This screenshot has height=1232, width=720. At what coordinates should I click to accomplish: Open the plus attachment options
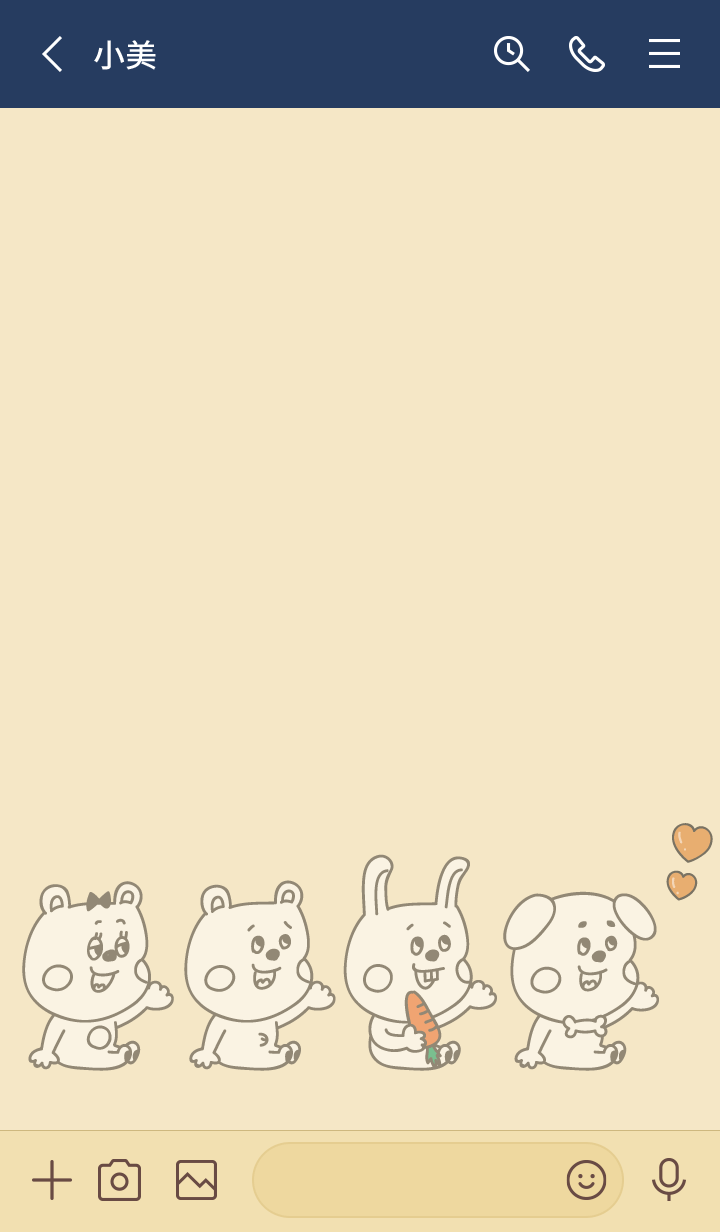52,1180
